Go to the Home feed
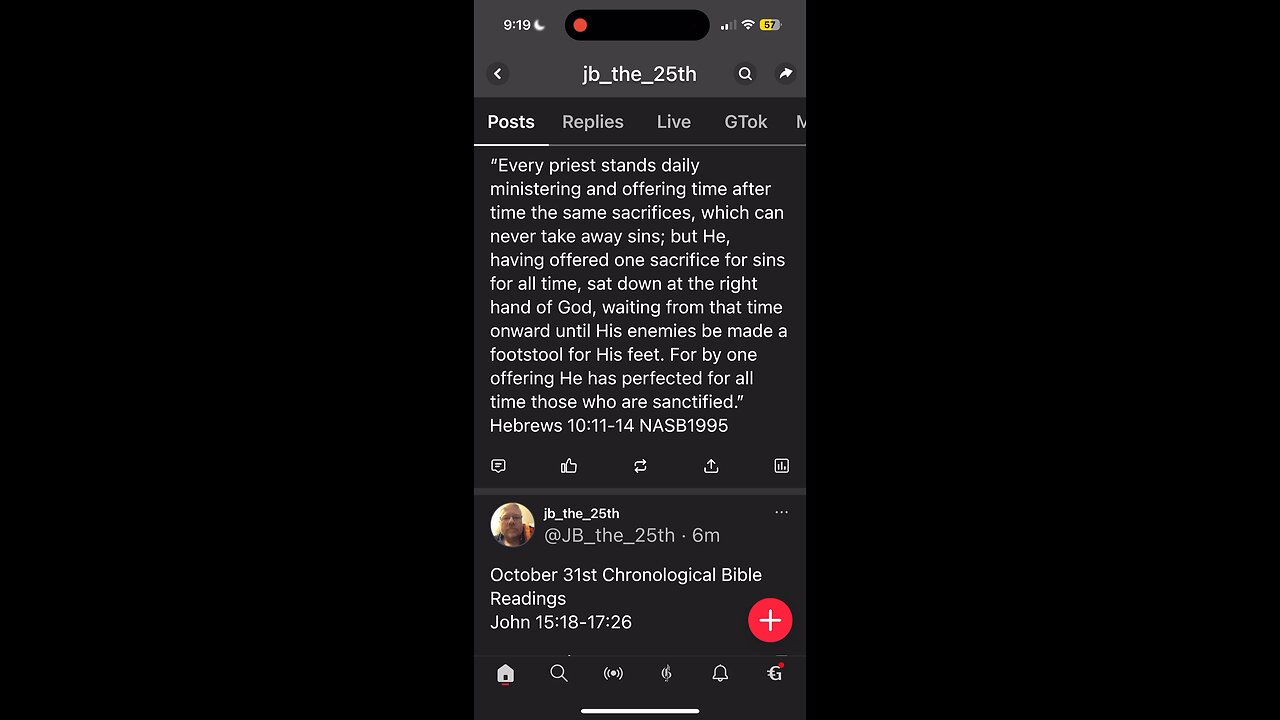Screen dimensions: 1280x720 click(x=505, y=674)
